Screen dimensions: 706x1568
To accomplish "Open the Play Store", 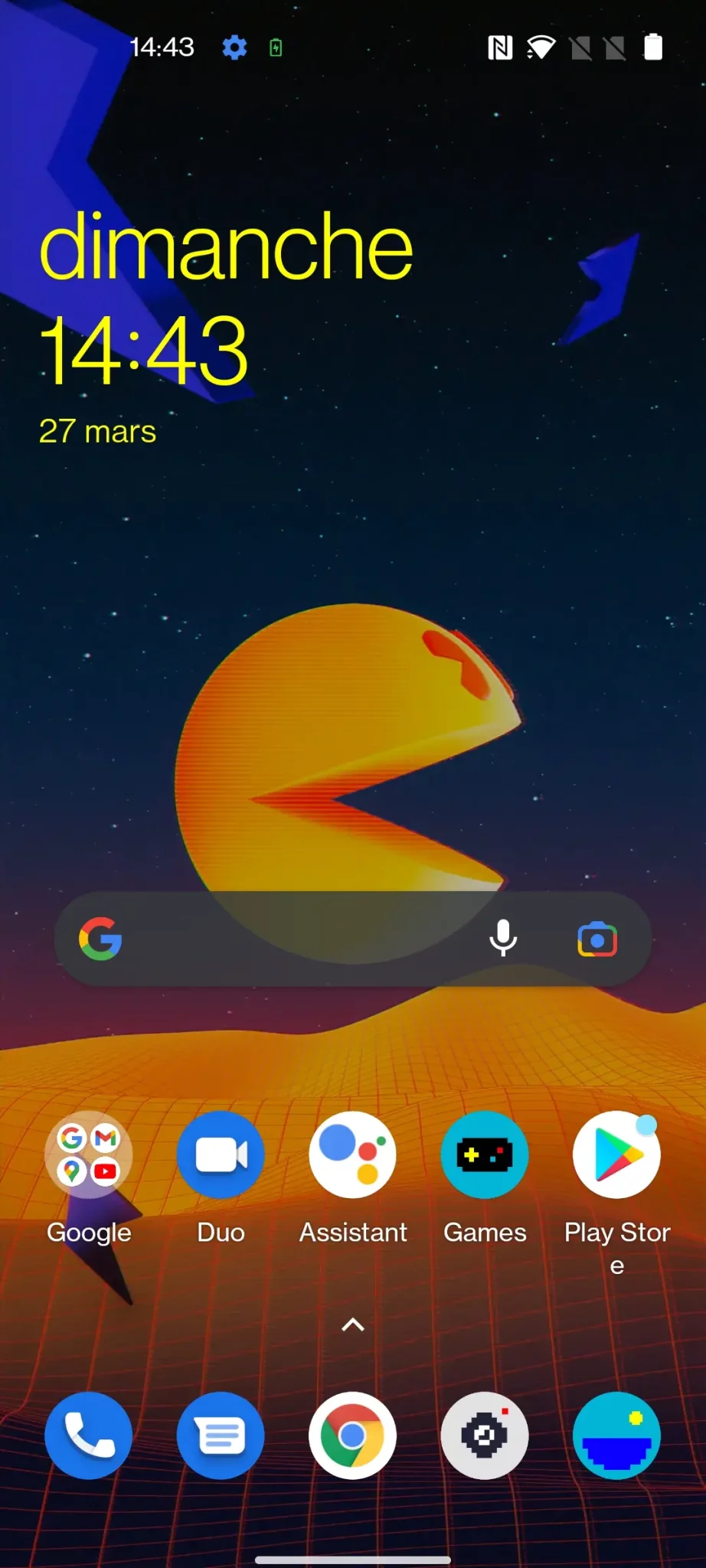I will pos(617,1155).
